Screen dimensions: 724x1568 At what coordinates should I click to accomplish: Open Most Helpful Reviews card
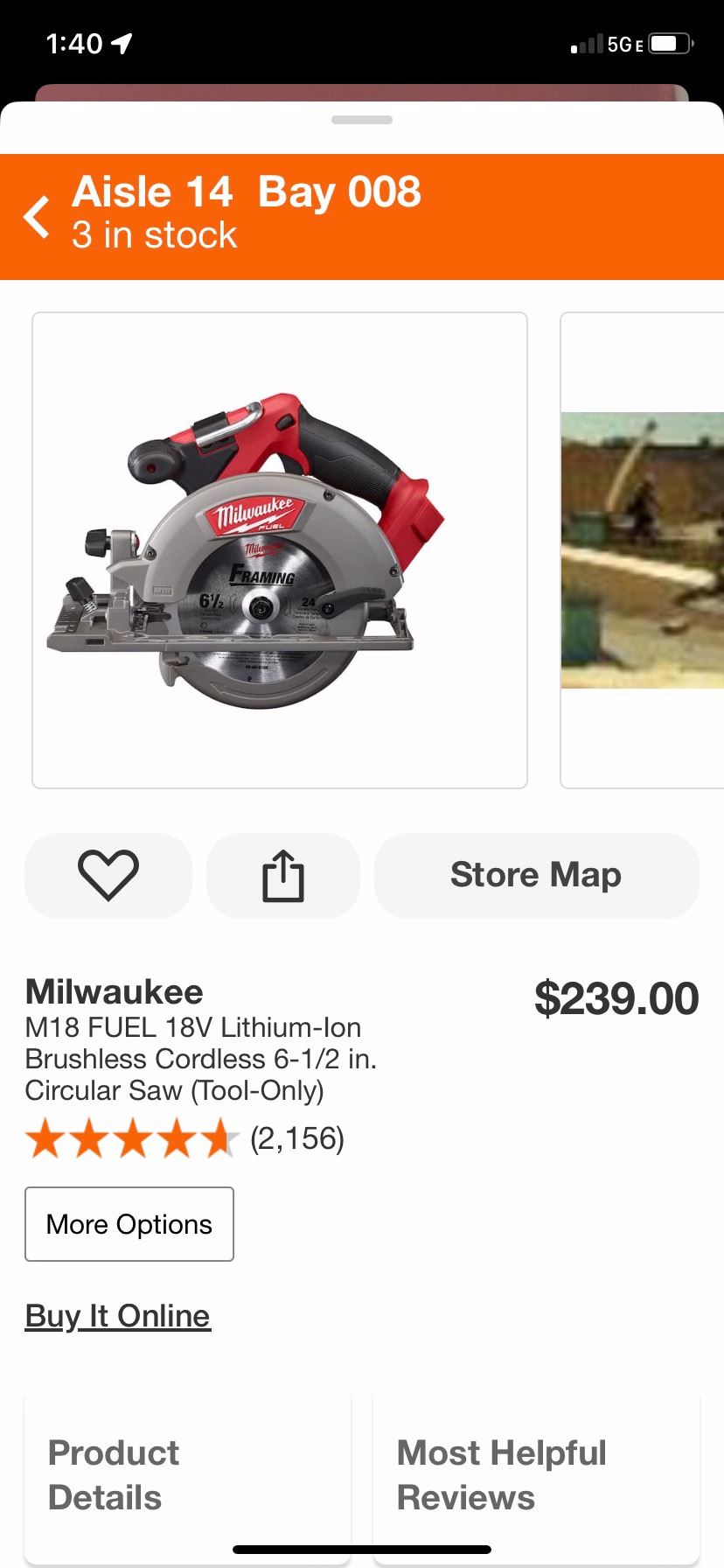tap(536, 1475)
